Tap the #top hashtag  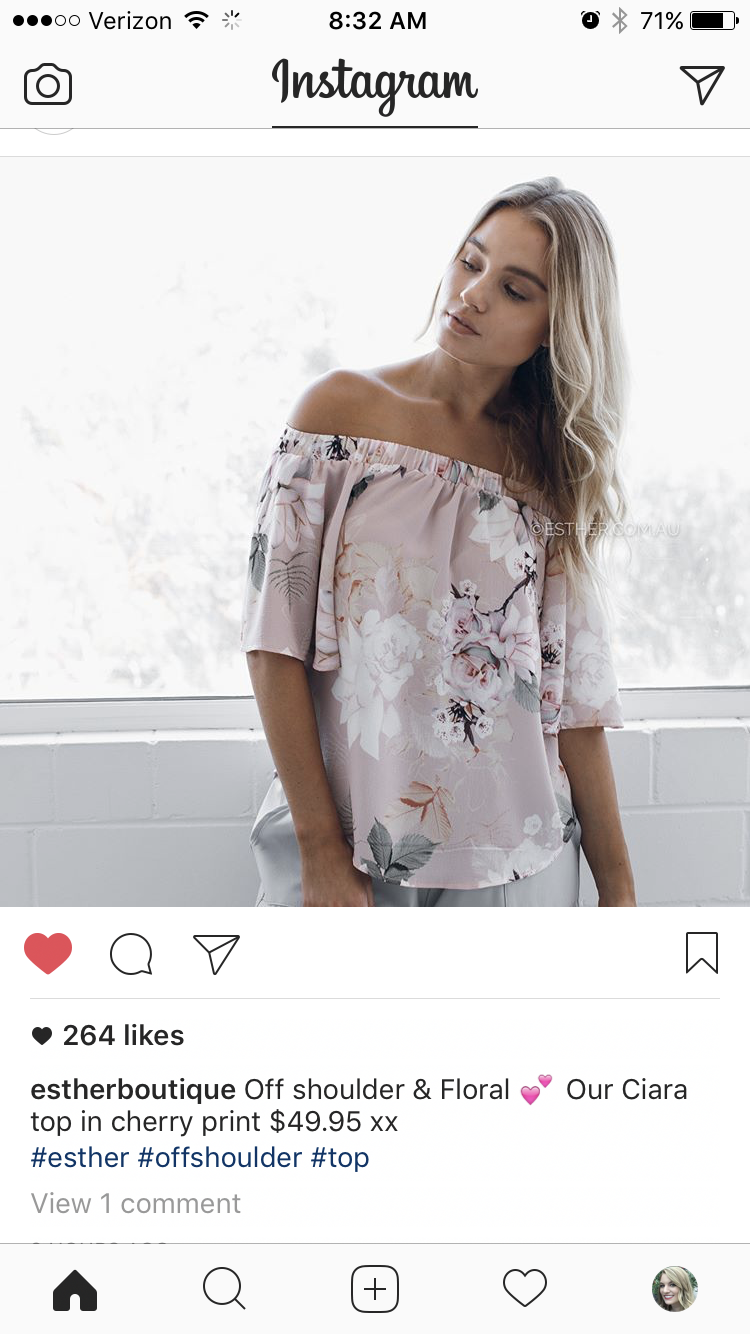[340, 1158]
